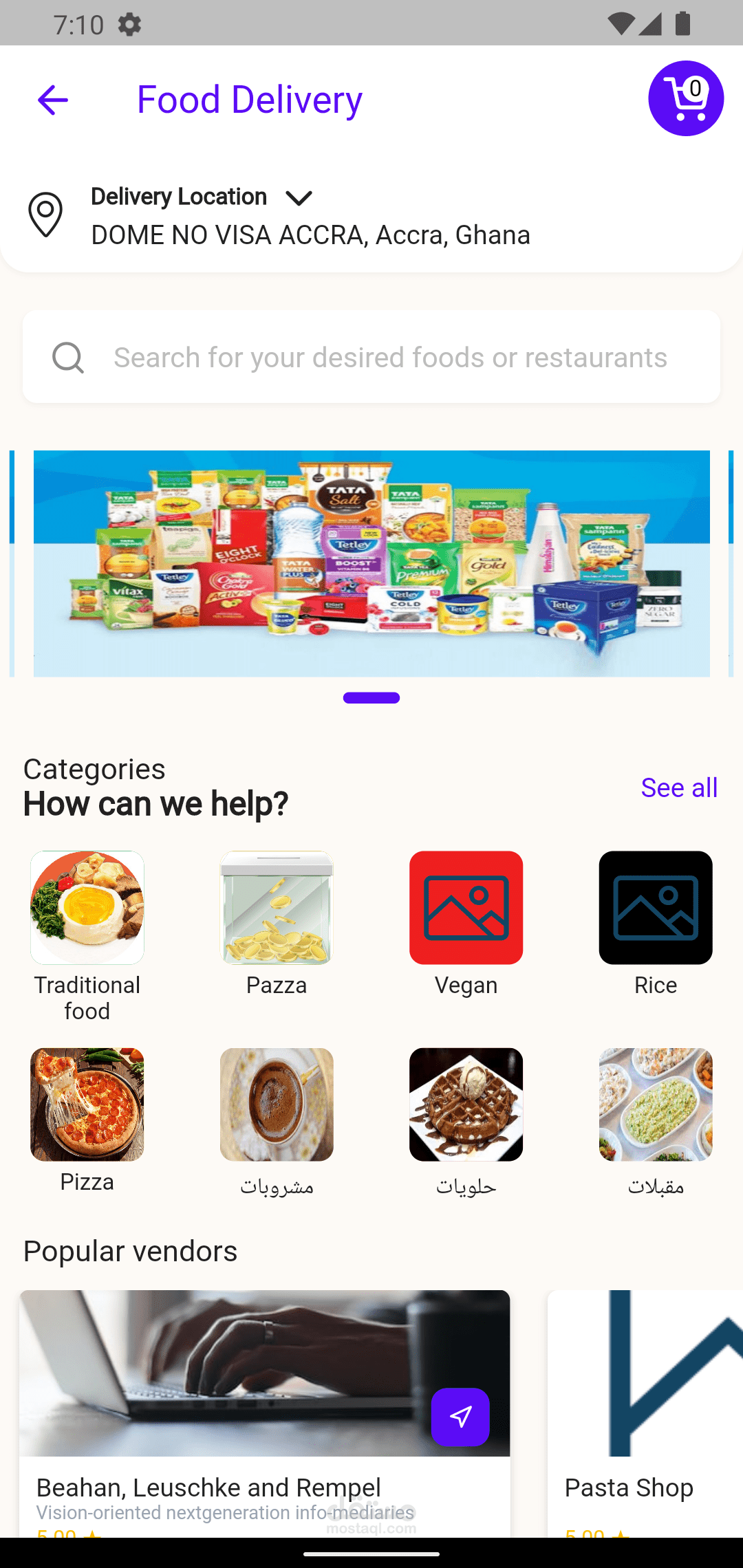Open the Rice category
The width and height of the screenshot is (743, 1568).
coord(655,908)
